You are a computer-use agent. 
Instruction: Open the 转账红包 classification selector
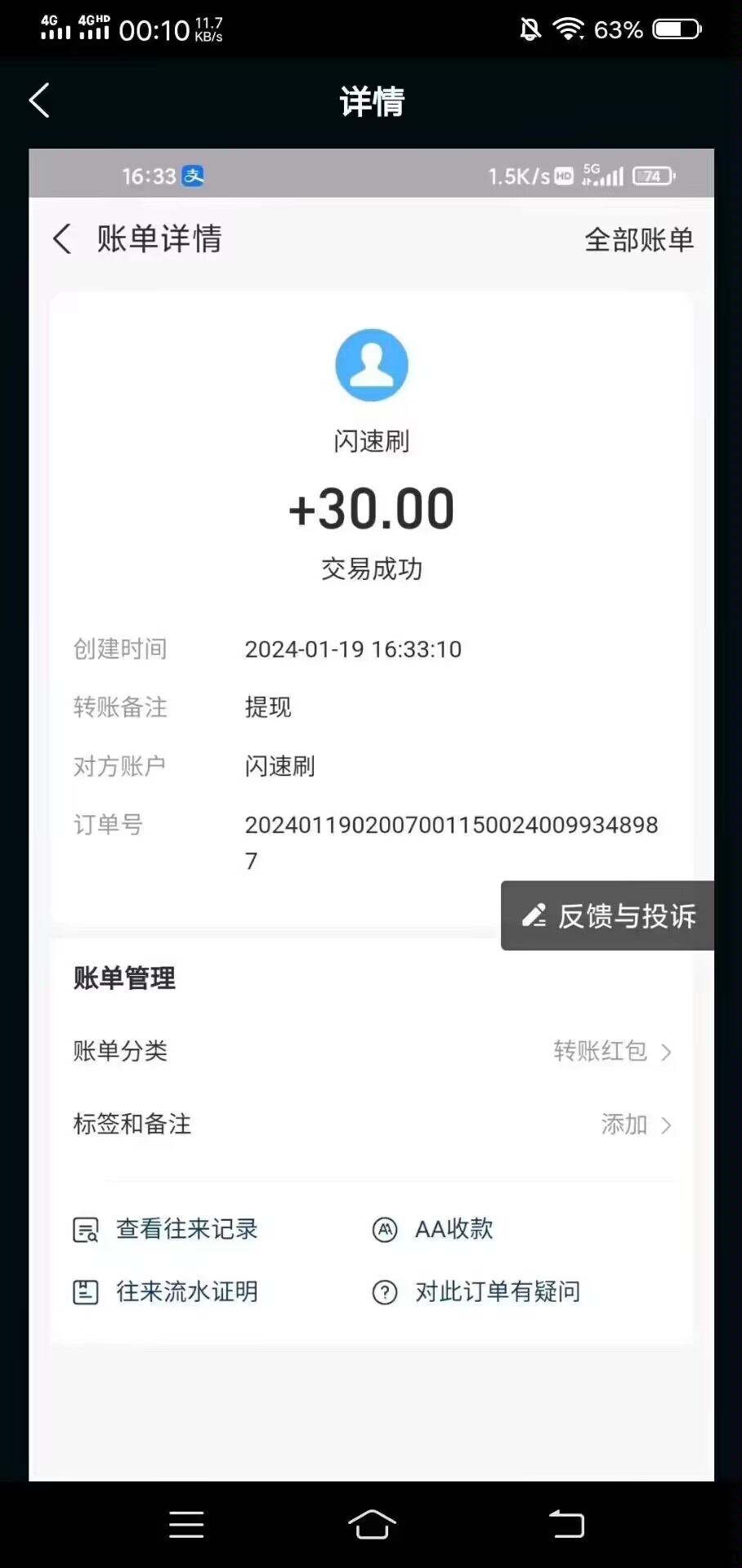click(x=599, y=1052)
